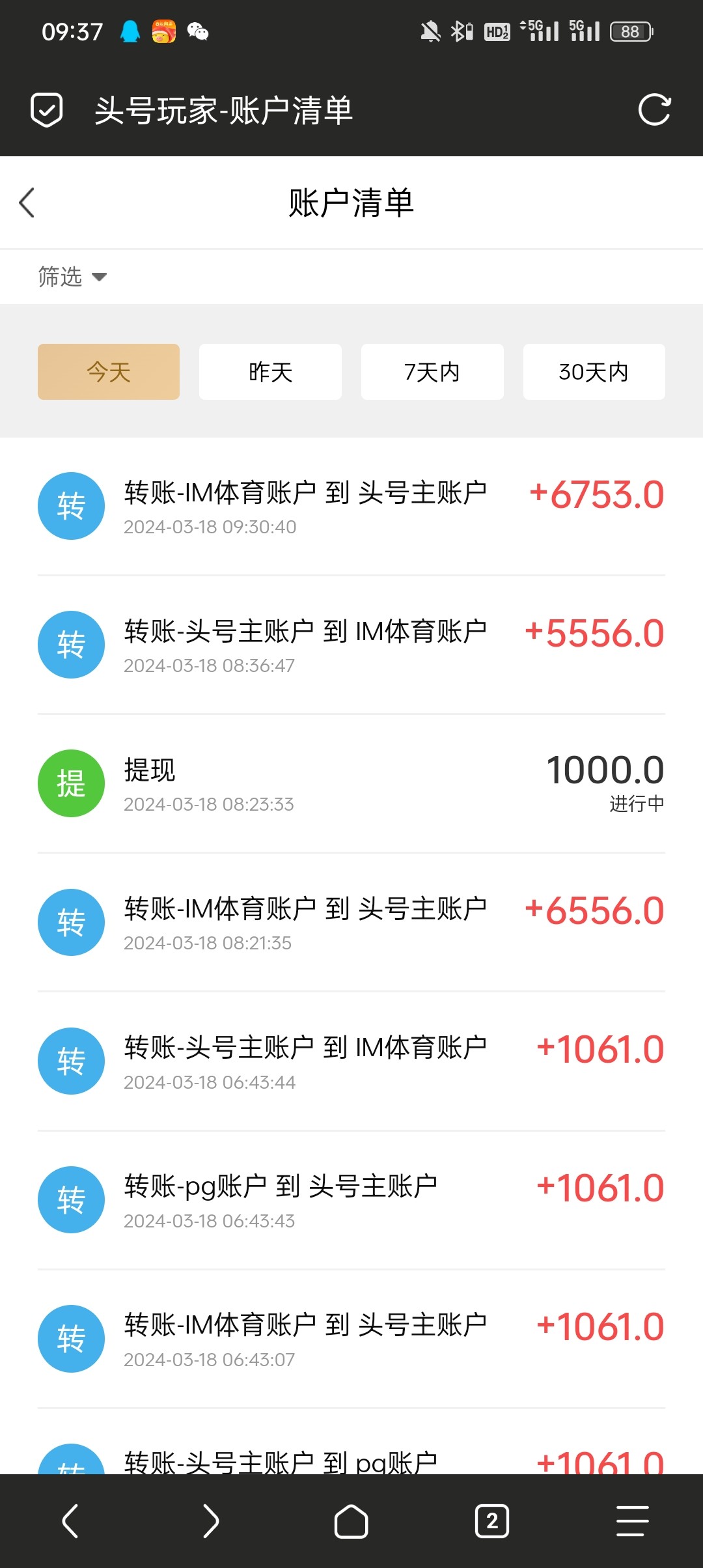
Task: Open the browser menu with three lines
Action: click(632, 1521)
